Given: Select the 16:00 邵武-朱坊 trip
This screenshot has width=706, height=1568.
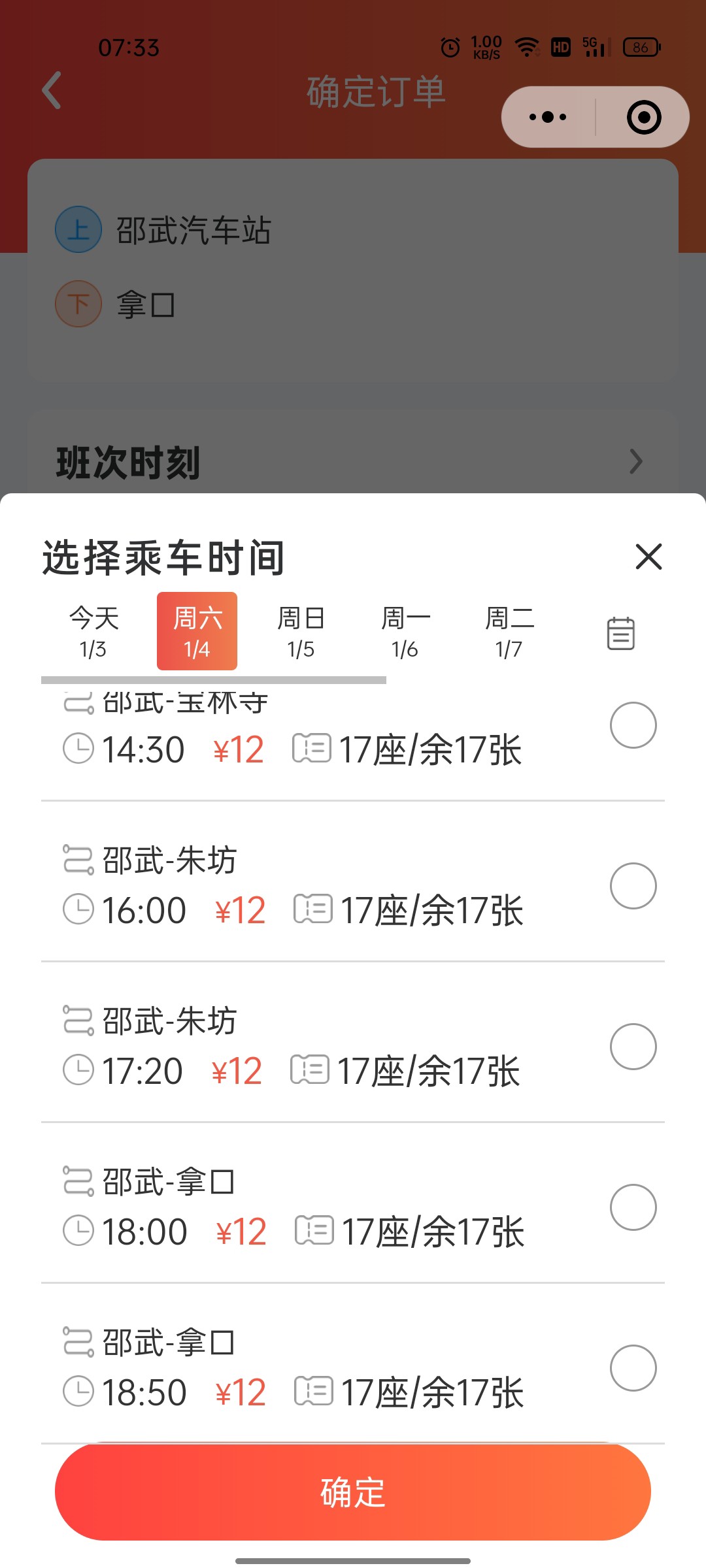Looking at the screenshot, I should 633,886.
